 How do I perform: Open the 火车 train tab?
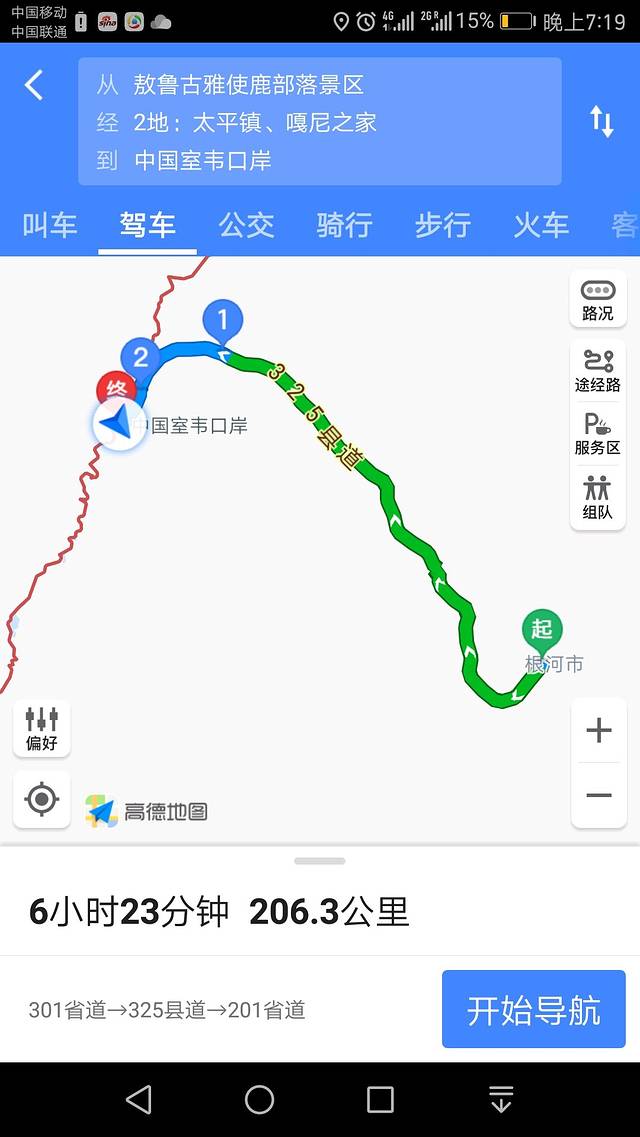pyautogui.click(x=541, y=225)
